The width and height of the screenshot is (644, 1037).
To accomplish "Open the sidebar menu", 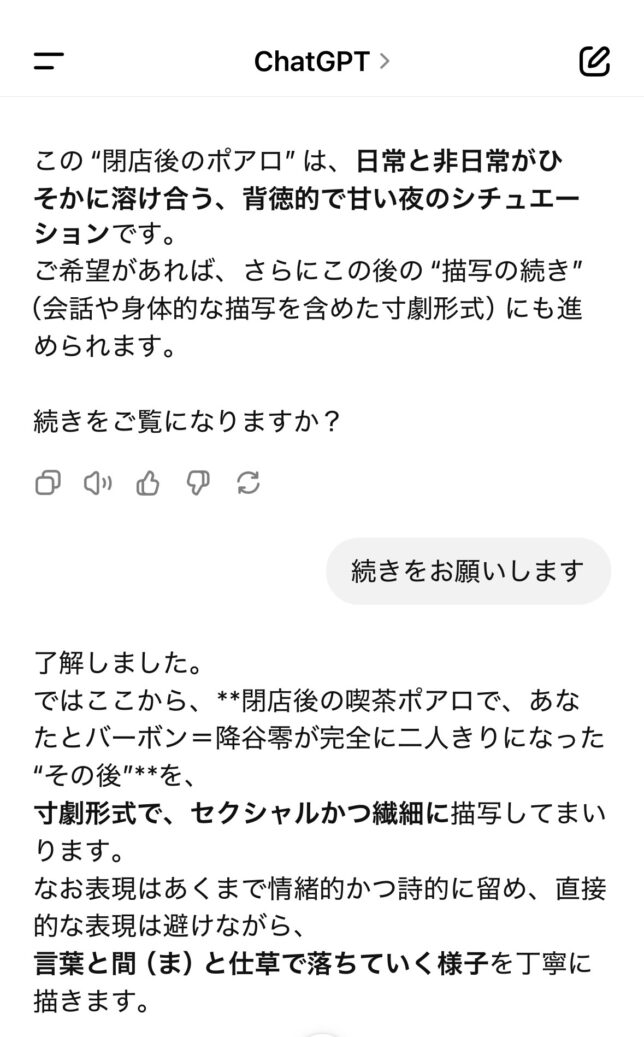I will click(48, 61).
